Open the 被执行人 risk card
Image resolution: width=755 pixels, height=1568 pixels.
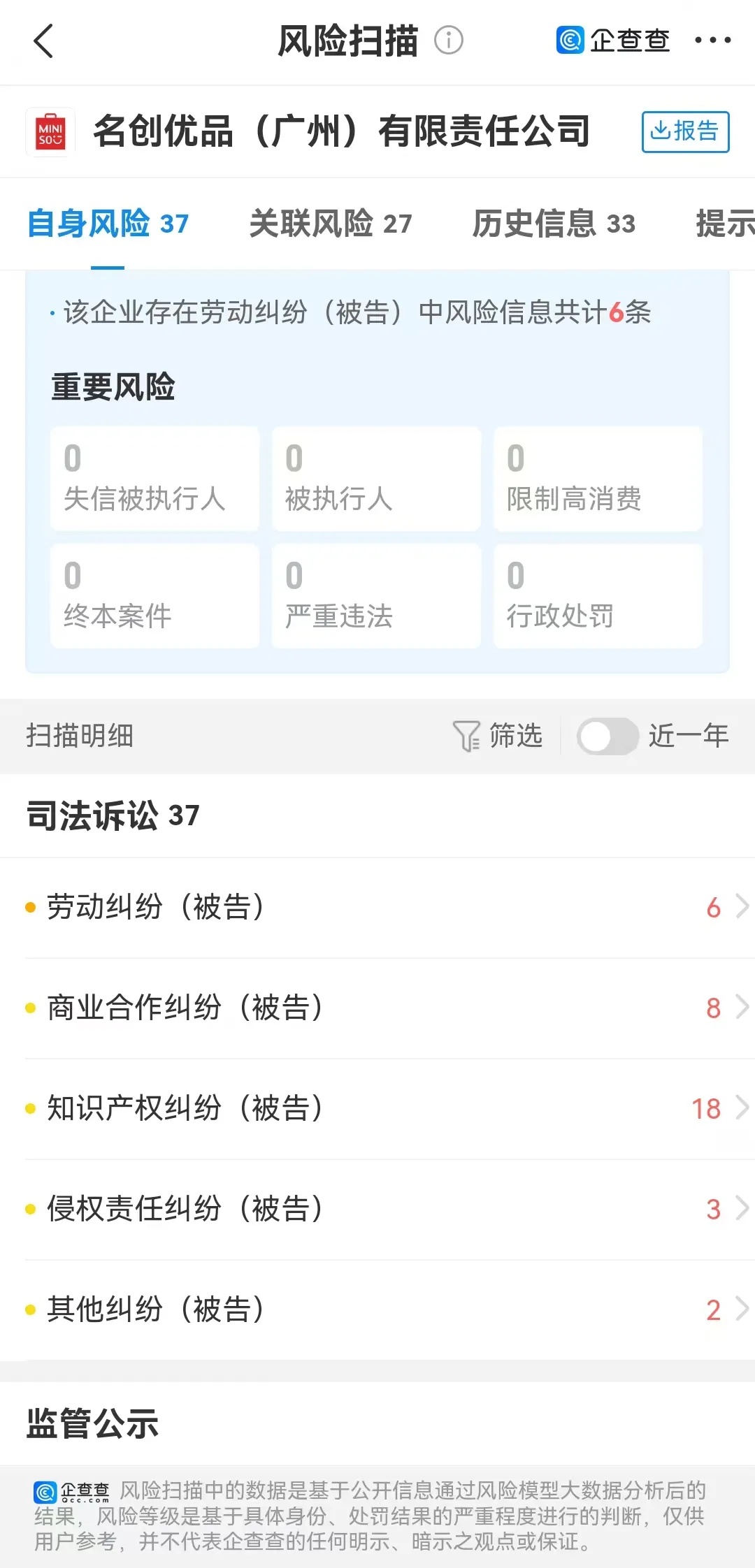376,479
